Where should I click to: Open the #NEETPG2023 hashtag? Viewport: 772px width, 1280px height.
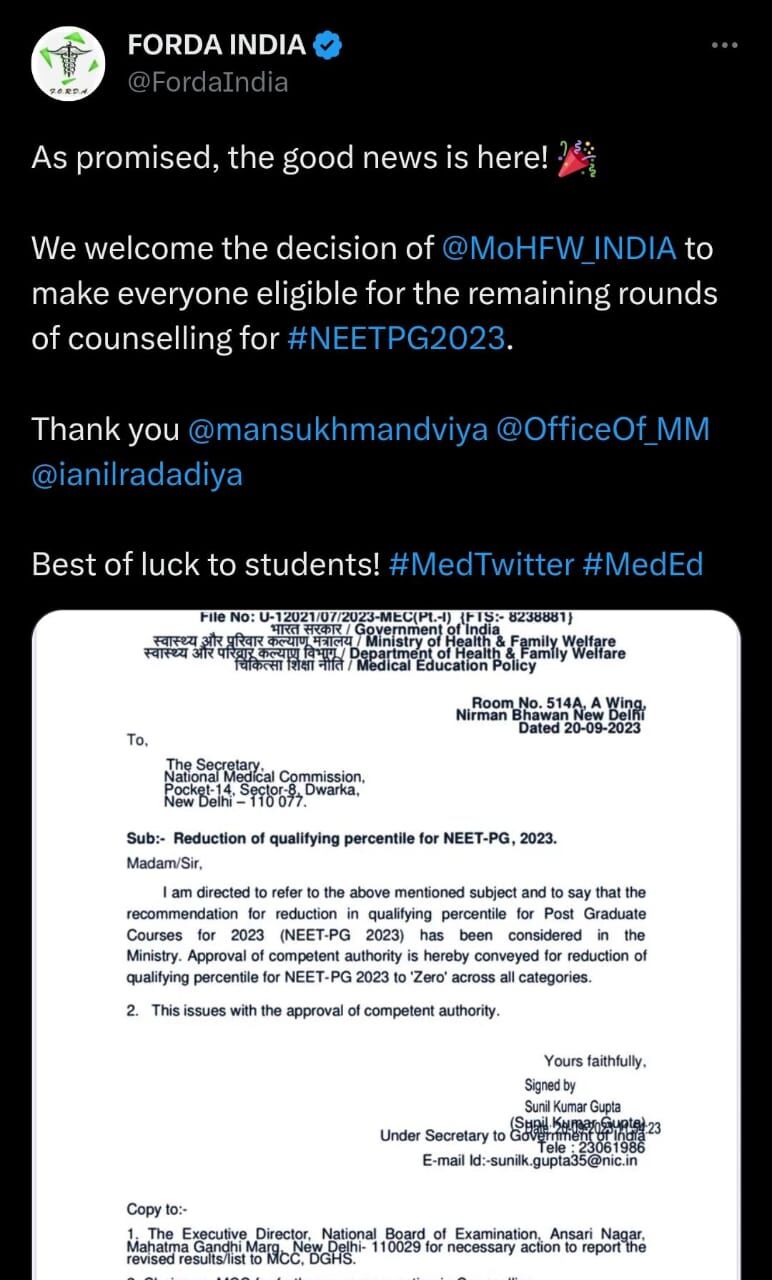coord(397,338)
